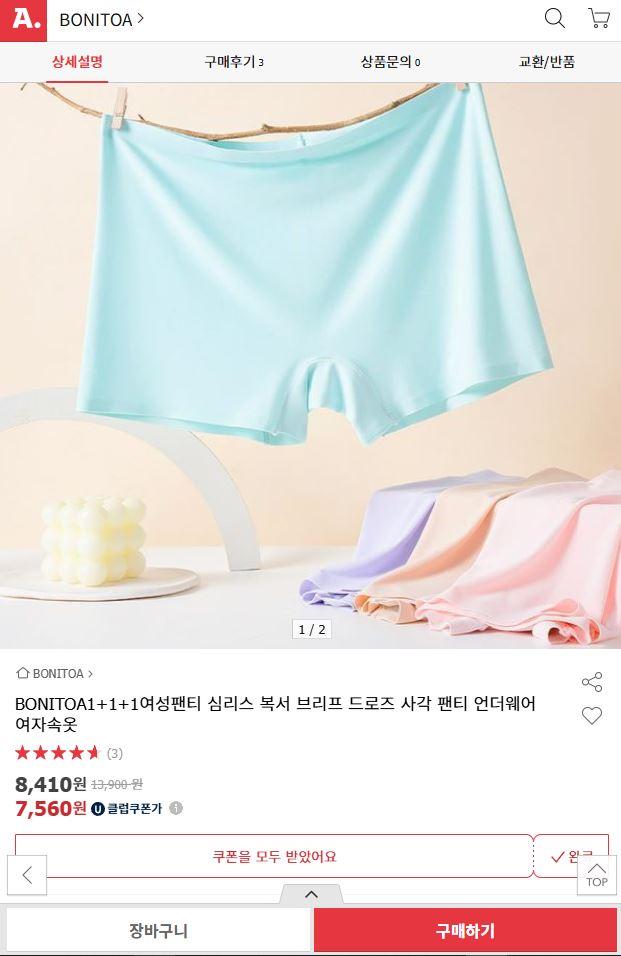The image size is (621, 956).
Task: Switch to the 구매후기 tab
Action: [x=233, y=62]
